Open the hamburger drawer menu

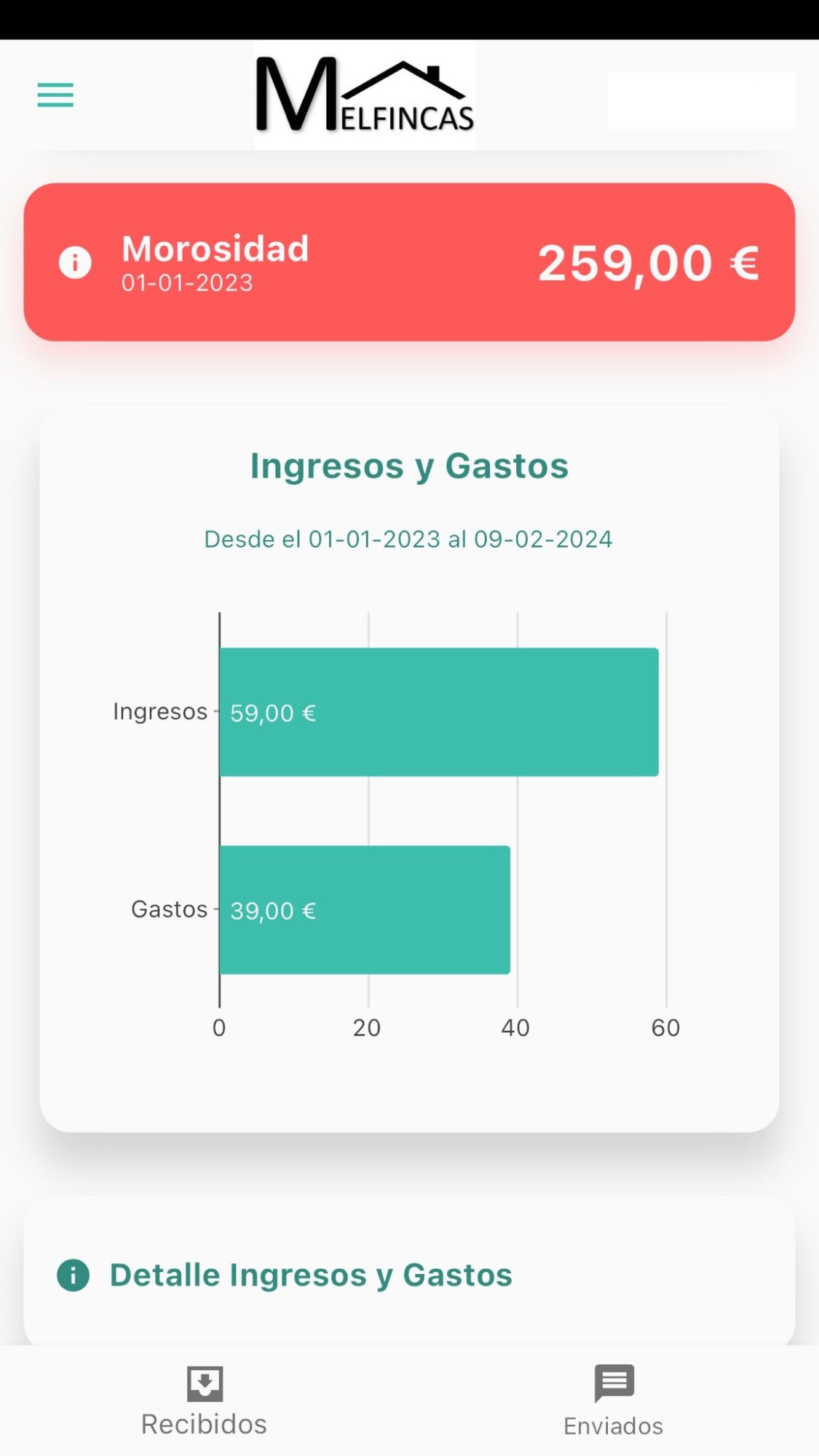coord(55,95)
